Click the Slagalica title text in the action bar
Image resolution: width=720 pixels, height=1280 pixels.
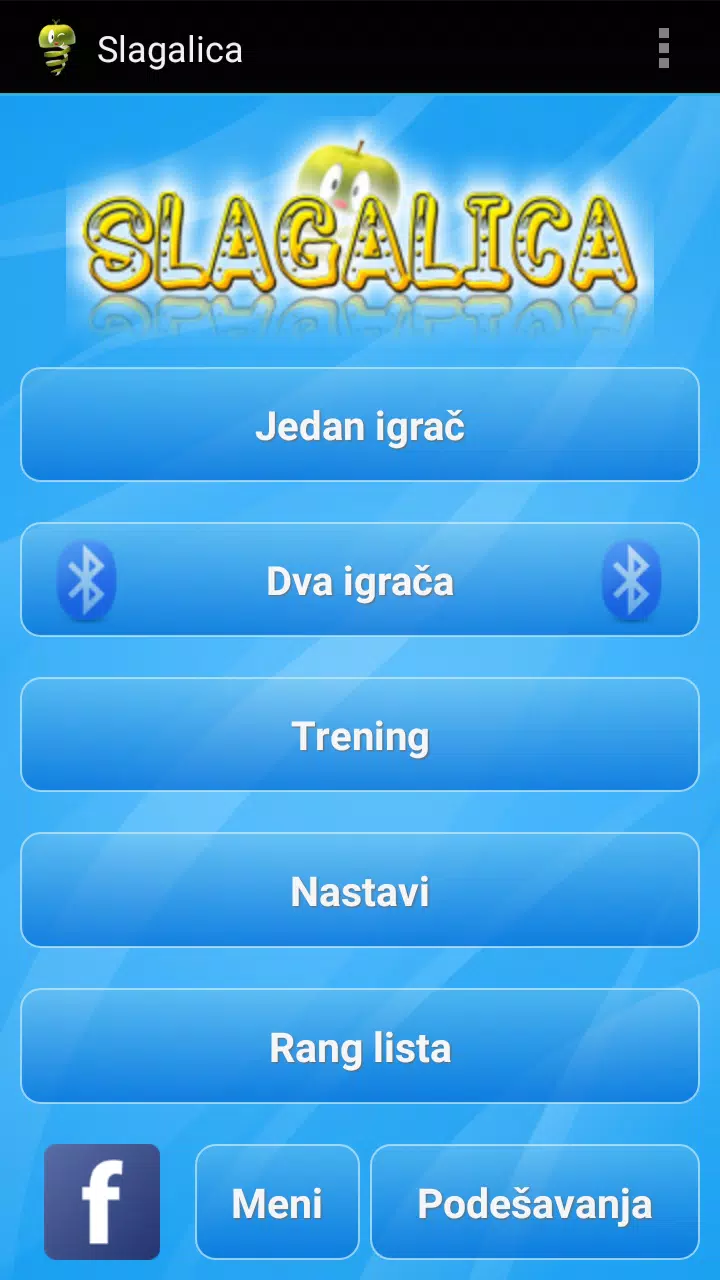point(169,49)
